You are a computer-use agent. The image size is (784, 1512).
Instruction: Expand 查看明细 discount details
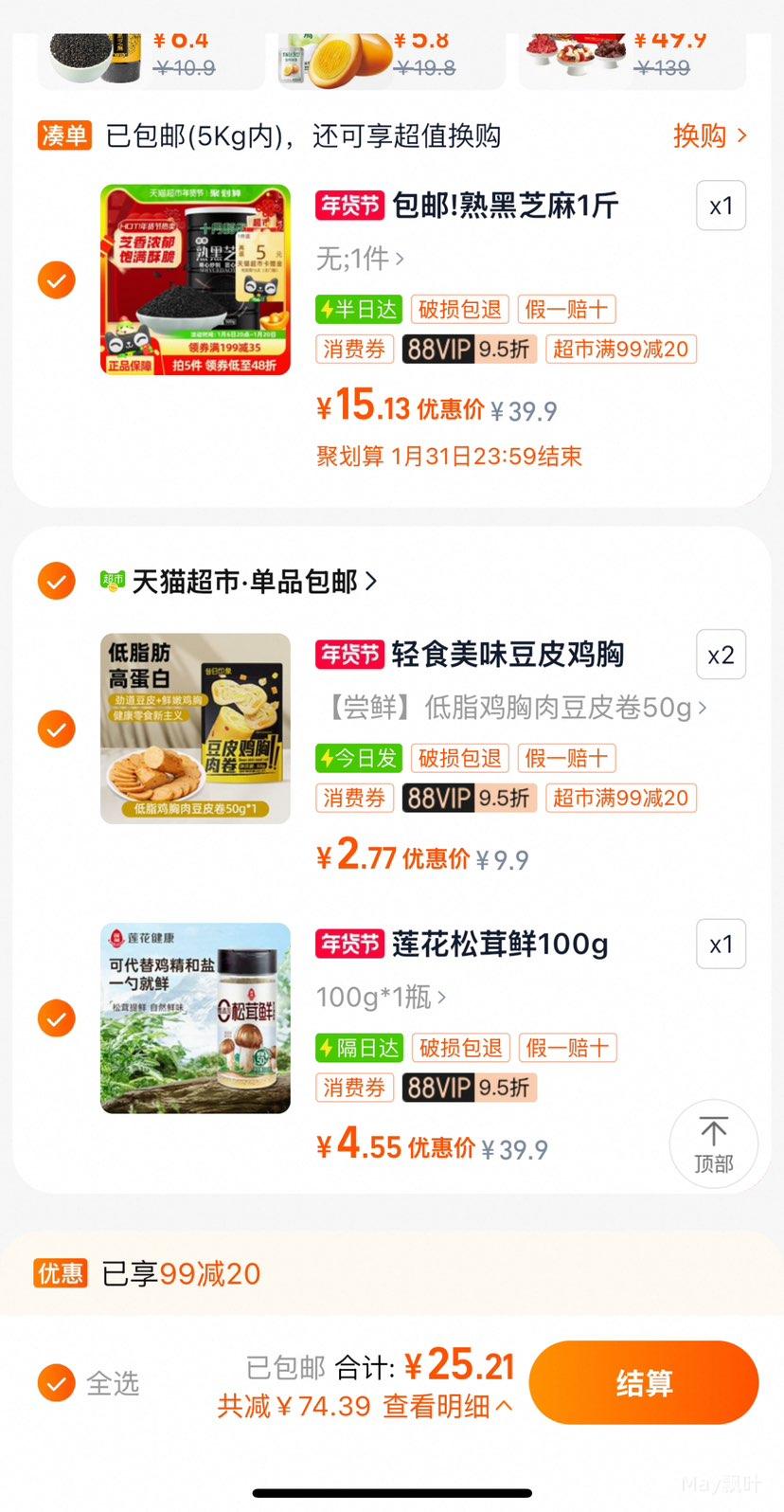447,1407
